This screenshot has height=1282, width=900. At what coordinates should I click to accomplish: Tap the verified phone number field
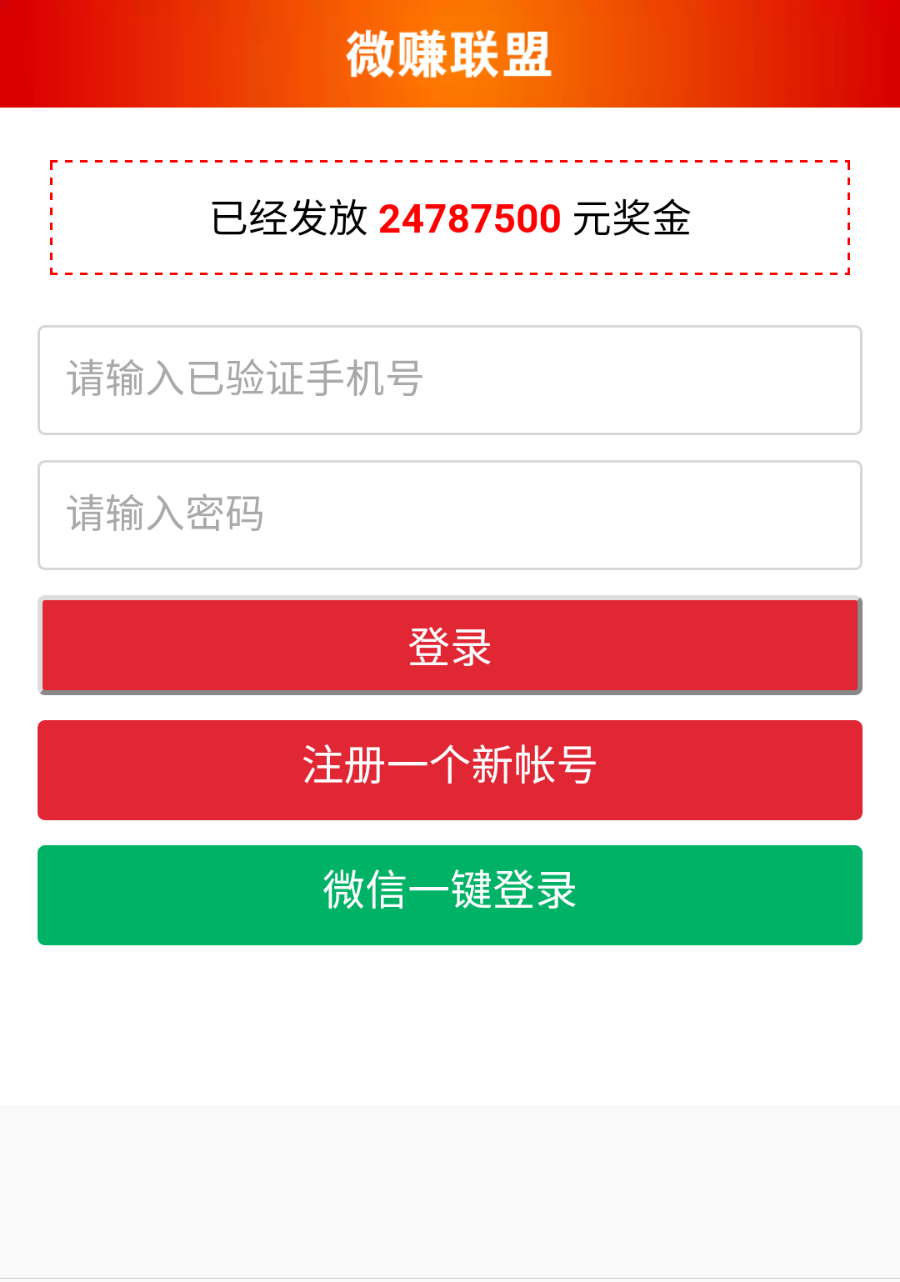[x=450, y=380]
